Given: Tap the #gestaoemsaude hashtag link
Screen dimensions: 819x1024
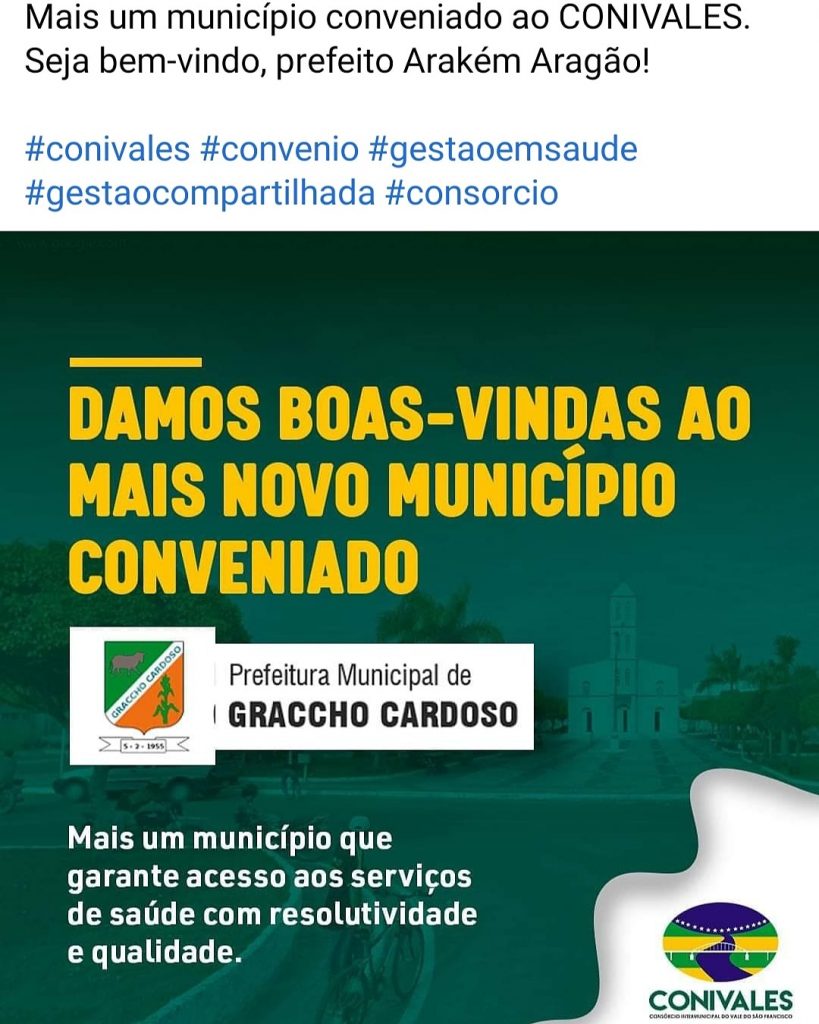Looking at the screenshot, I should coord(502,149).
